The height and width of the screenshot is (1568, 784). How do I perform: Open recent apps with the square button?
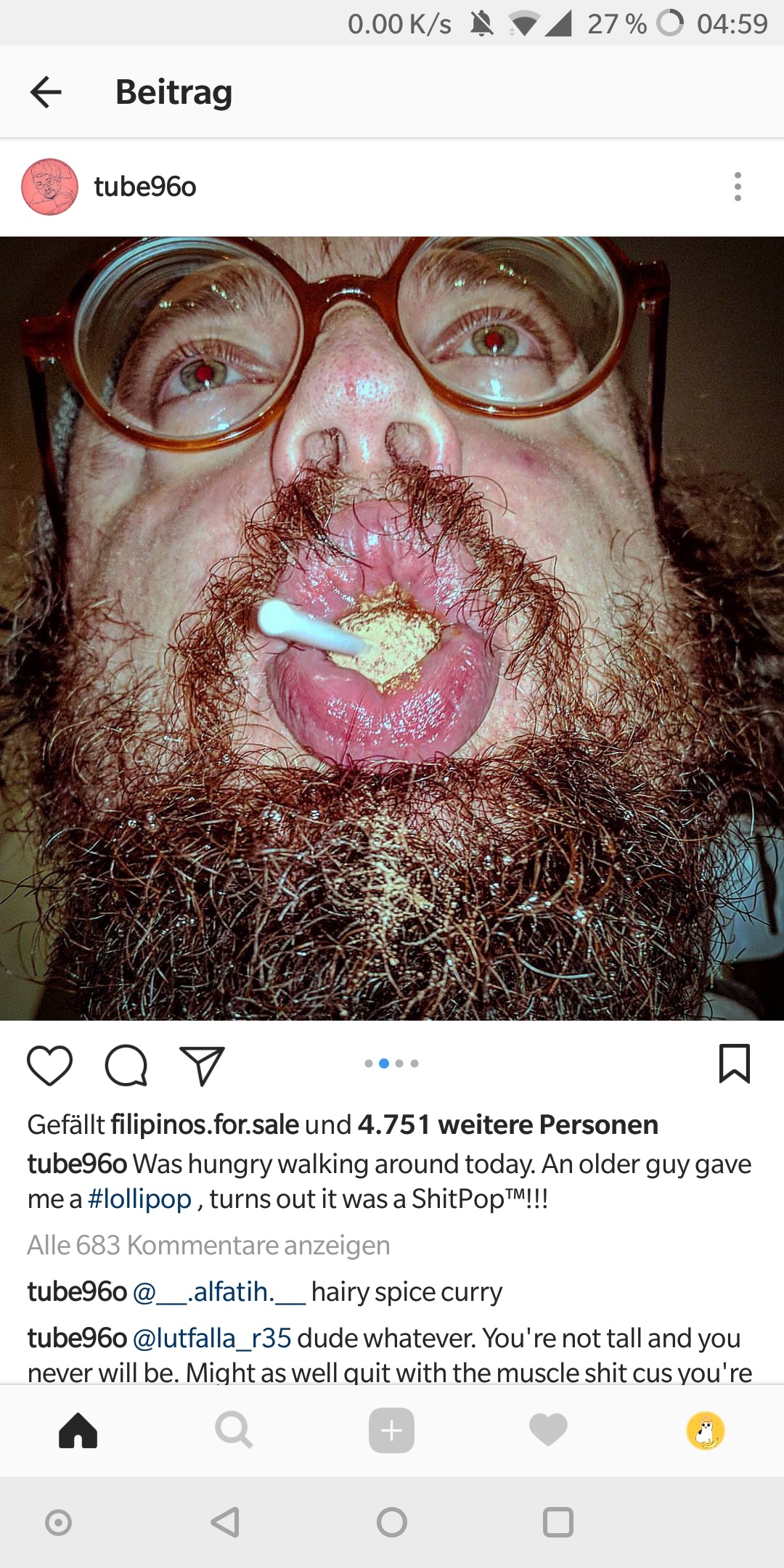pyautogui.click(x=558, y=1522)
